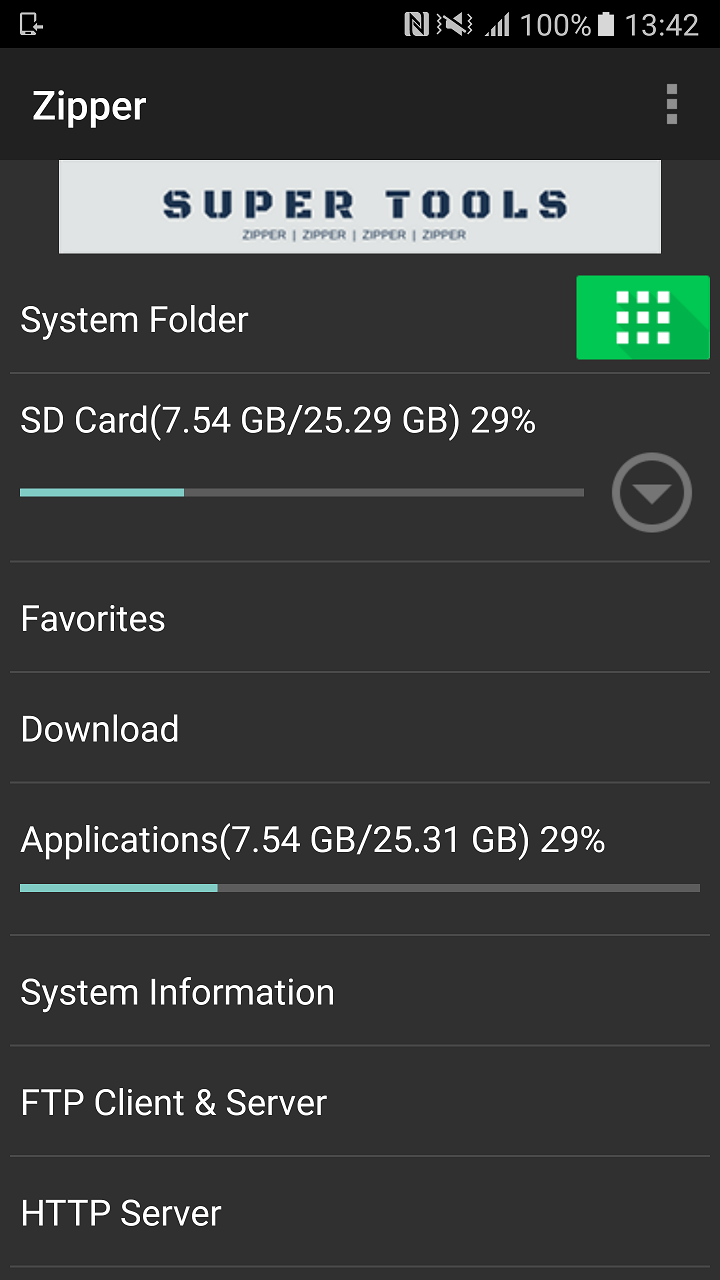The image size is (720, 1280).
Task: Launch FTP Client & Server
Action: click(173, 1101)
